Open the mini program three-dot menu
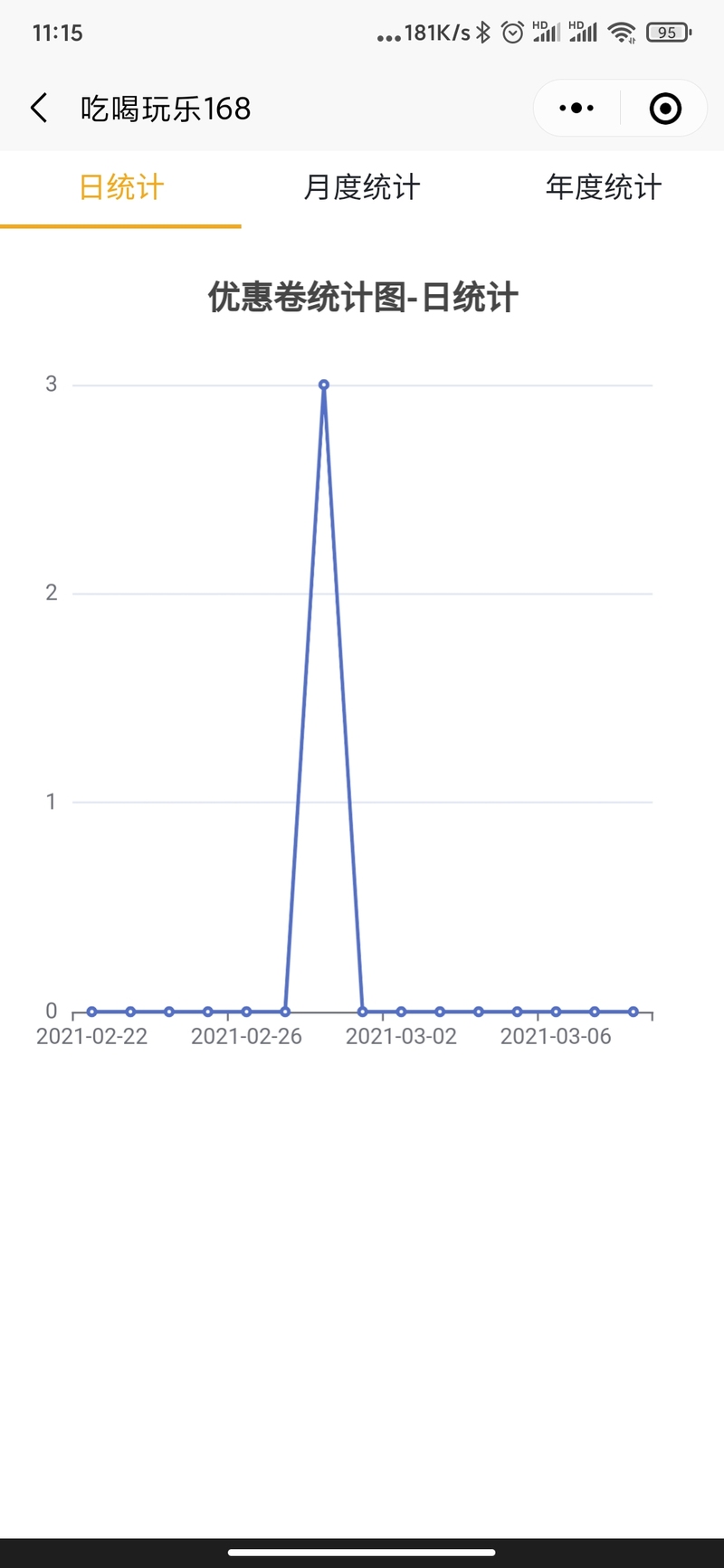This screenshot has width=724, height=1568. coord(576,109)
